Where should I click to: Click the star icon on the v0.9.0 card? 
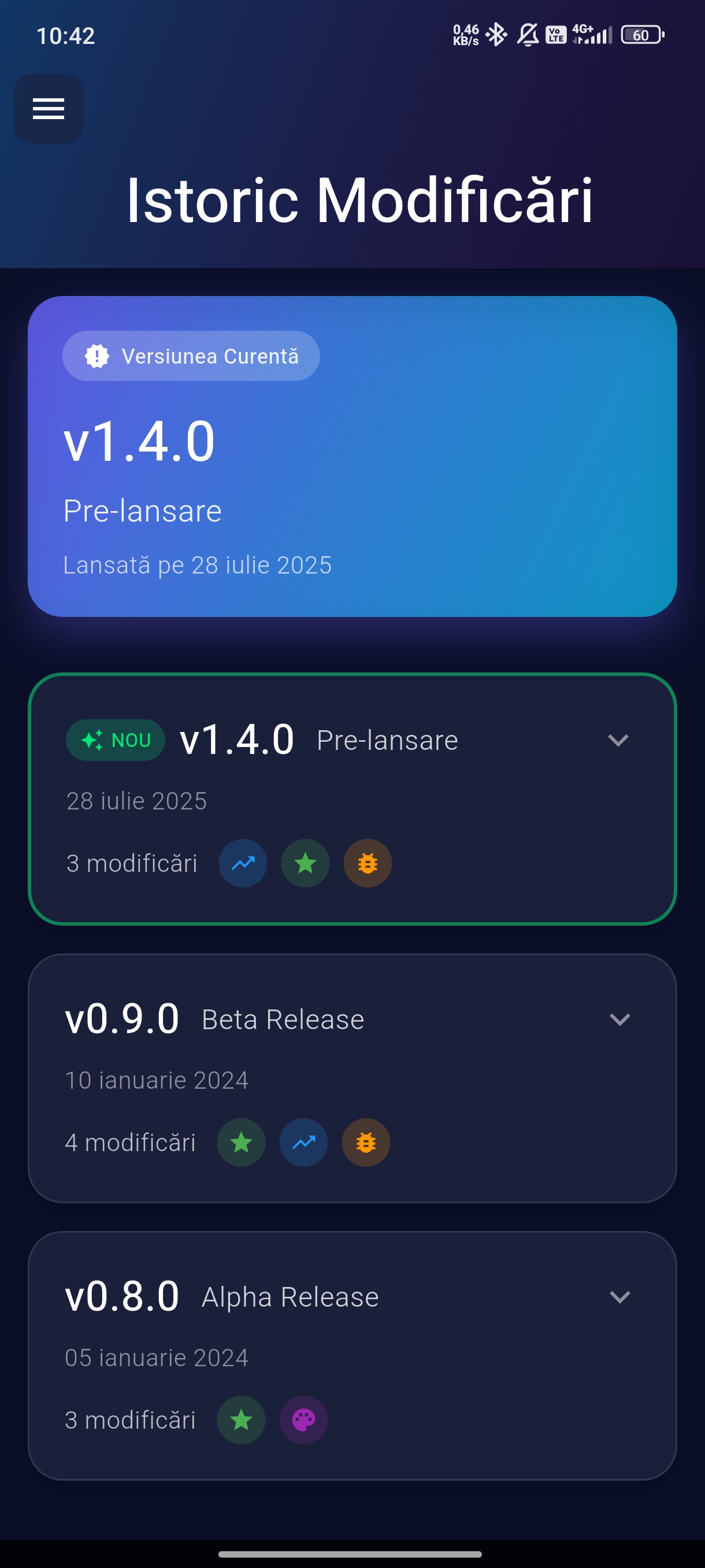pyautogui.click(x=241, y=1142)
